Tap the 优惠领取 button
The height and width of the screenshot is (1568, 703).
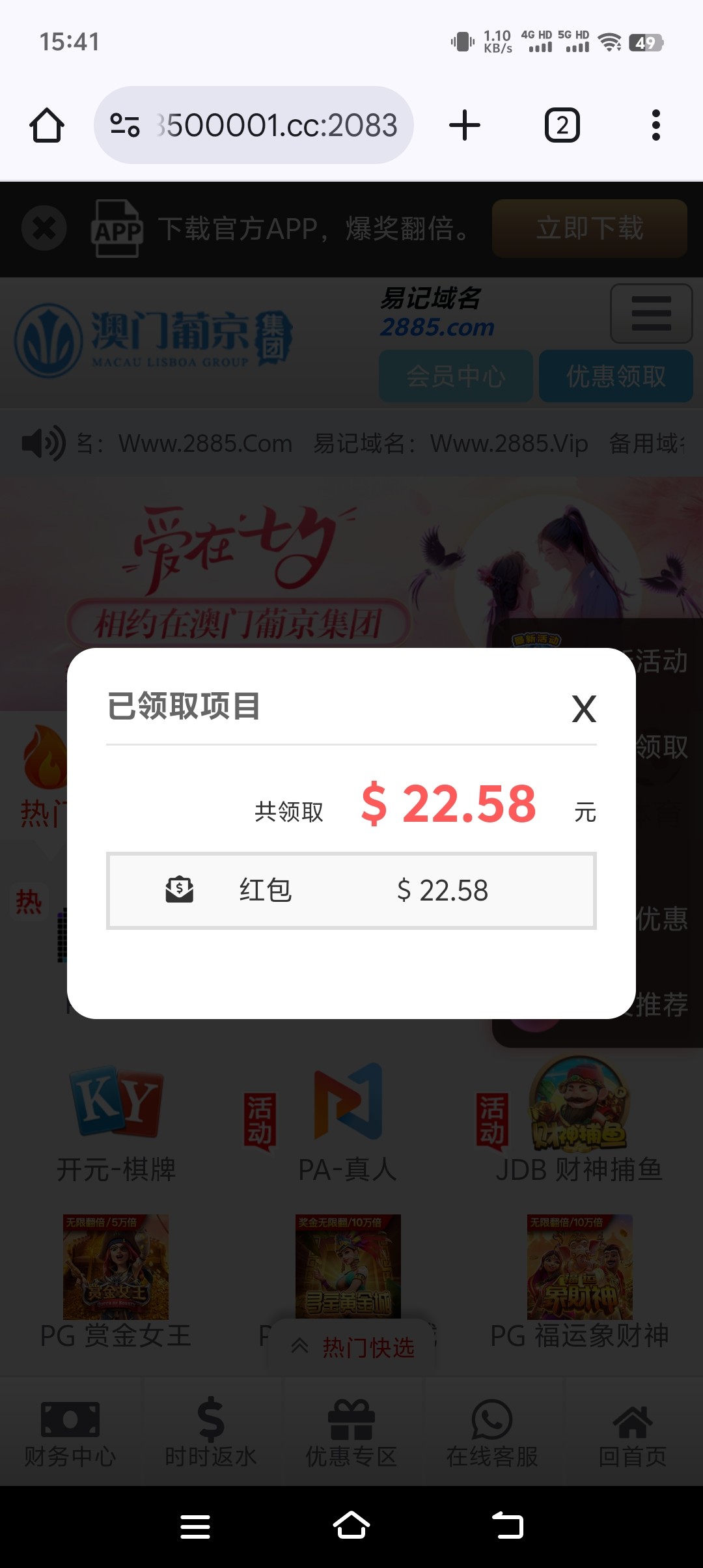coord(616,376)
